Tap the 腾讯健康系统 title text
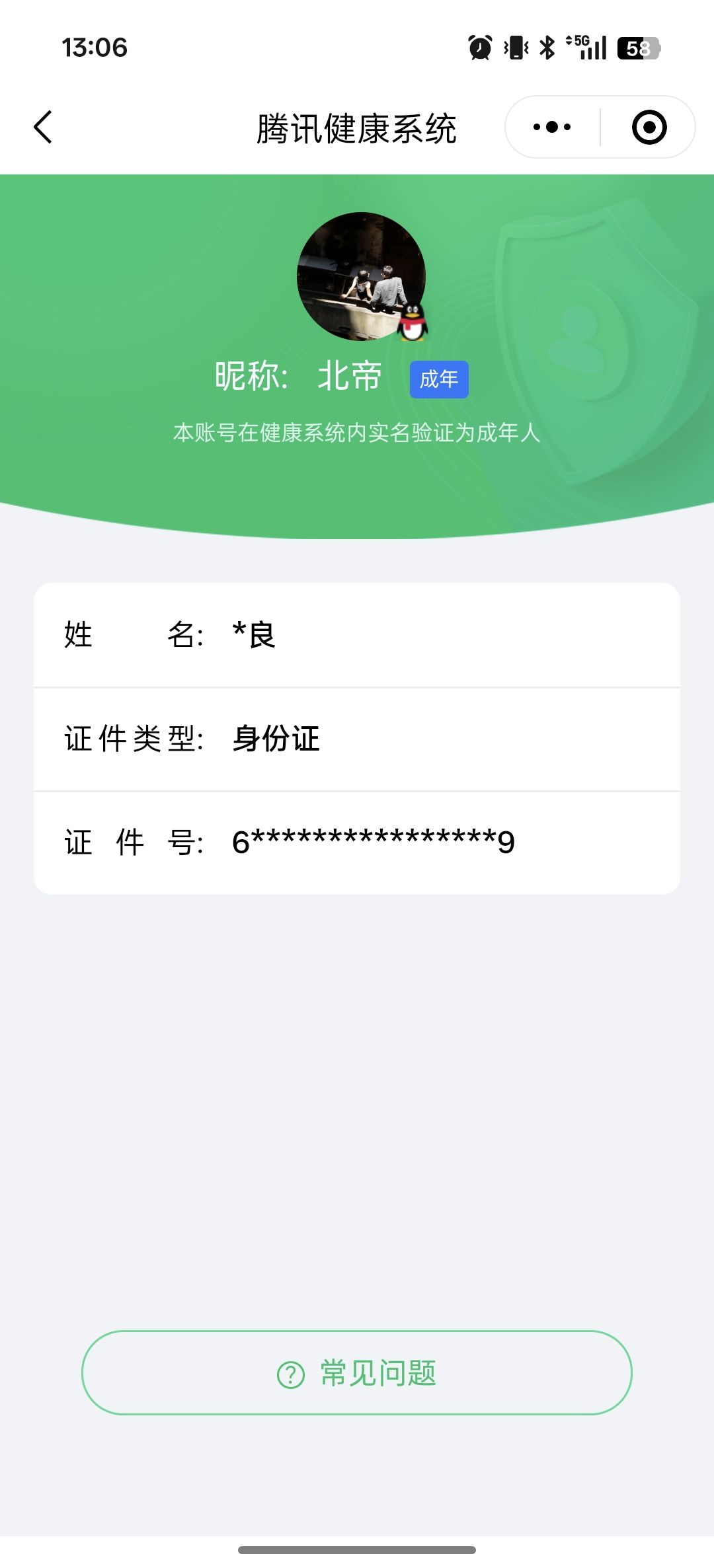Image resolution: width=714 pixels, height=1568 pixels. [357, 128]
